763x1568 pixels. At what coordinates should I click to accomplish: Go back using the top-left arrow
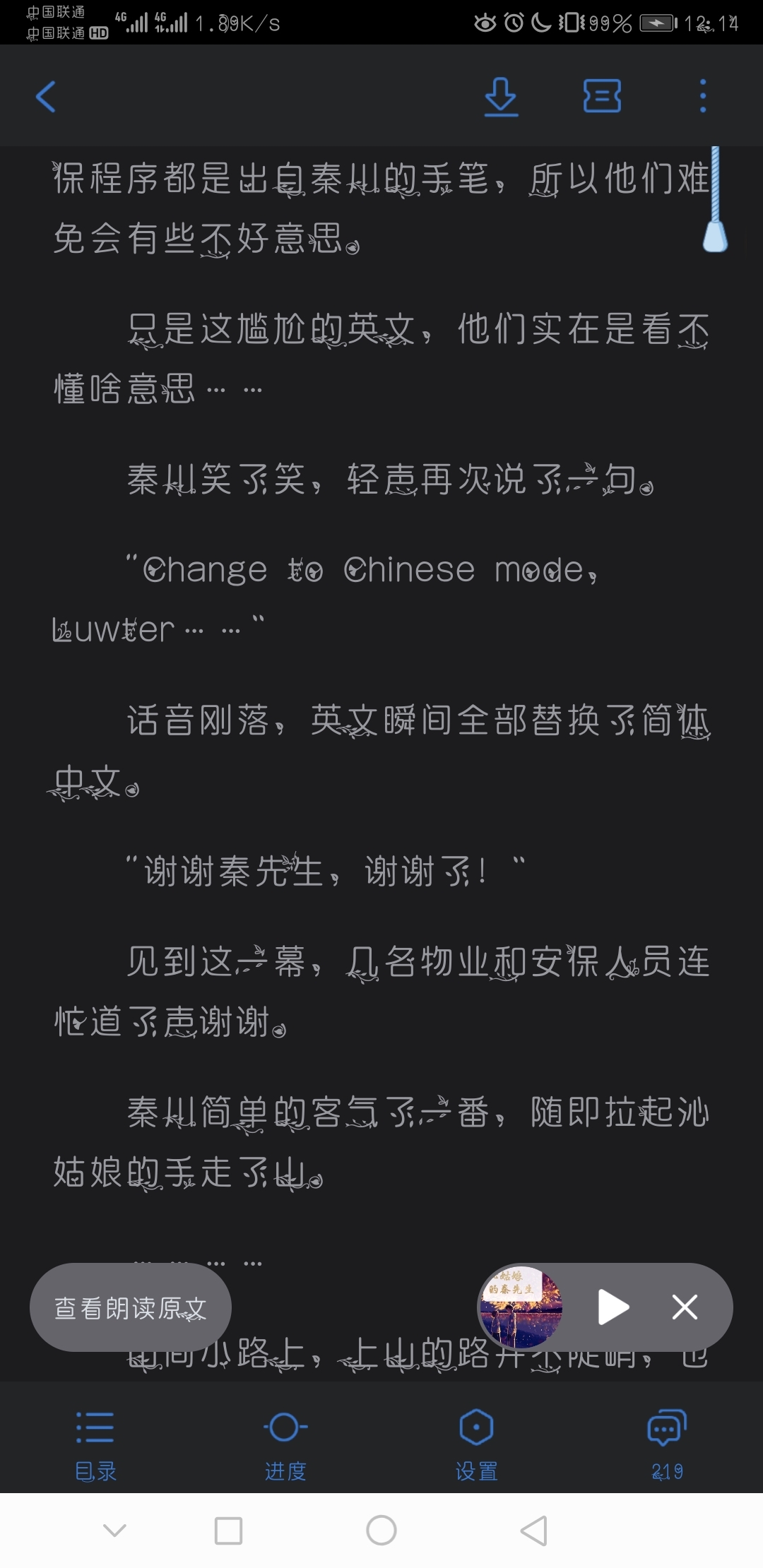pos(46,97)
